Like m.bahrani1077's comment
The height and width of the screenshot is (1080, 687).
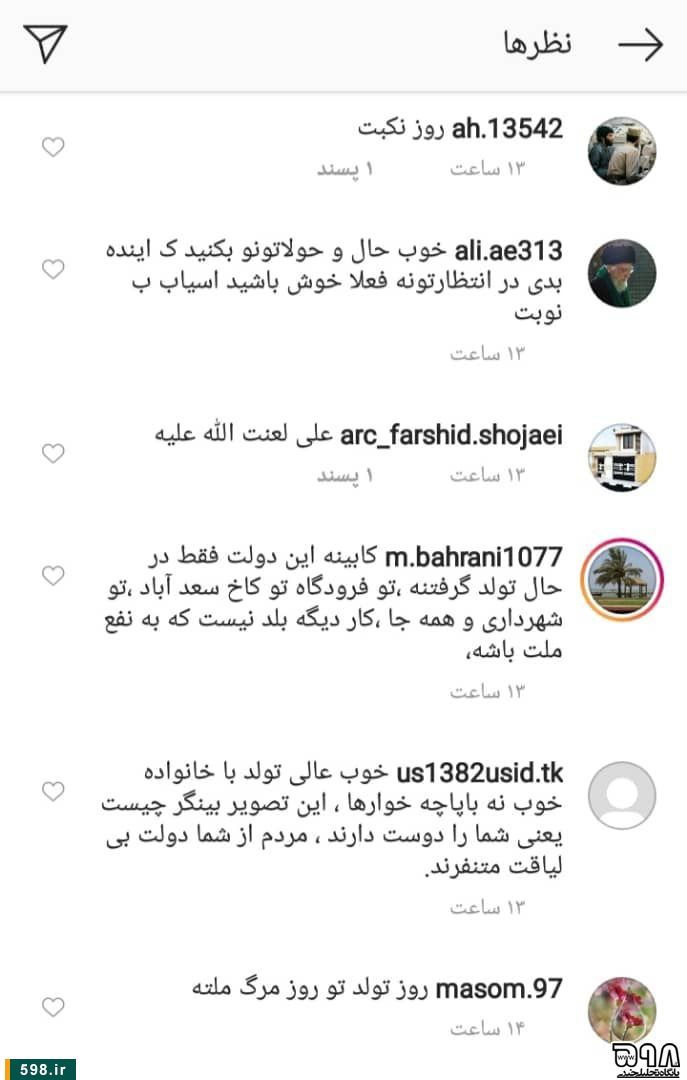pyautogui.click(x=53, y=575)
